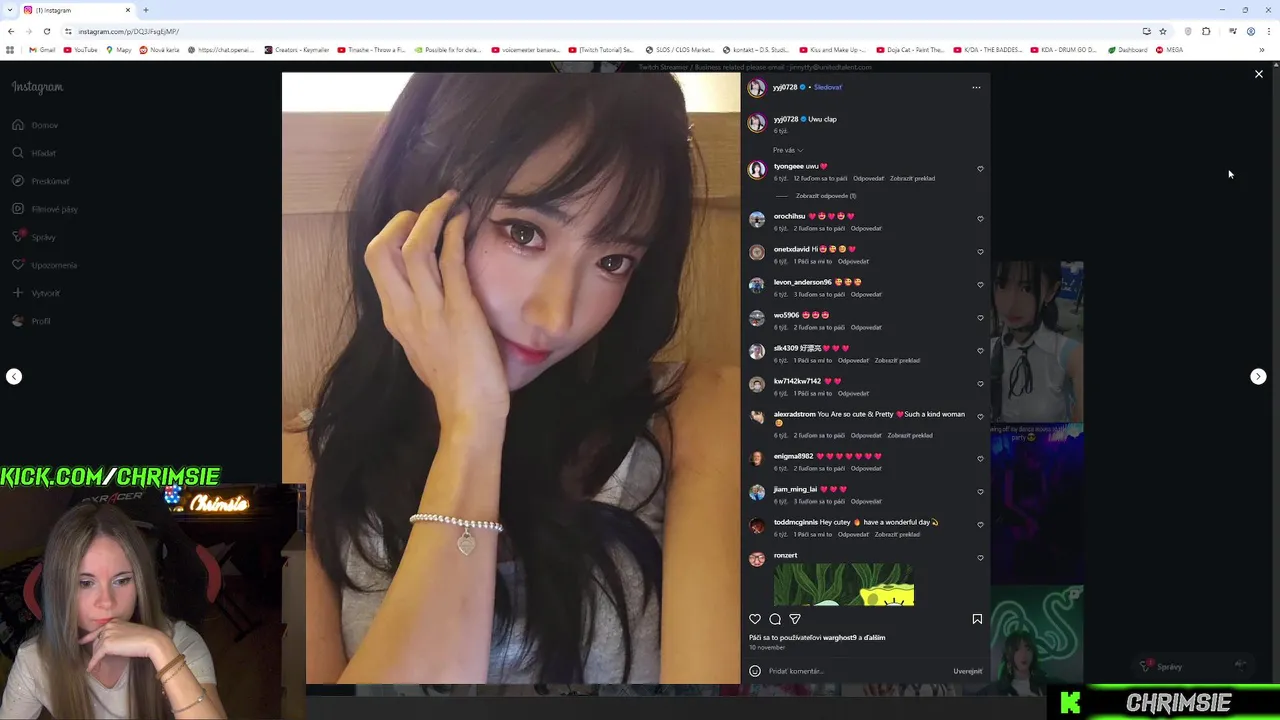
Task: Expand Zobraziť odpovede (1) under tyongeee
Action: tap(825, 196)
